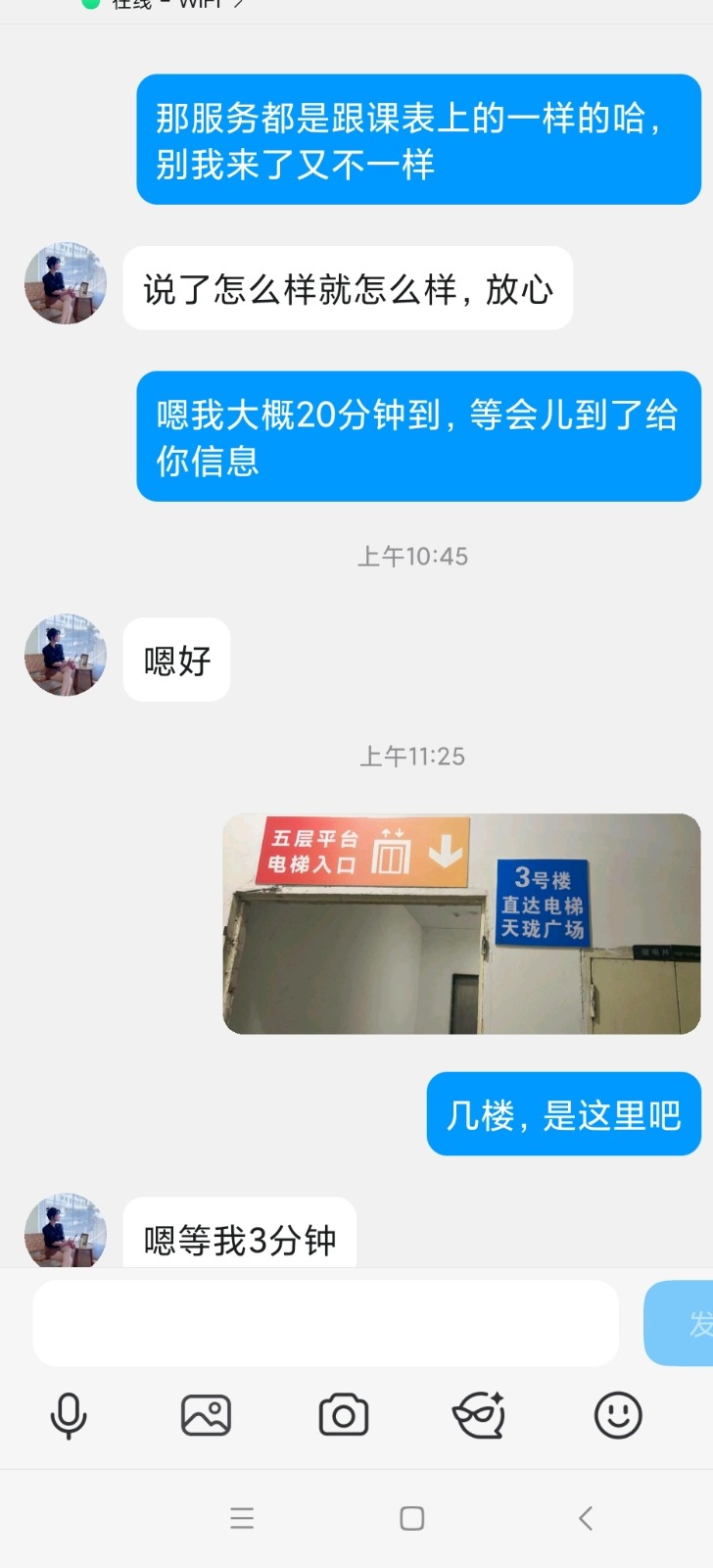View the sent elevator entrance photo

[461, 923]
